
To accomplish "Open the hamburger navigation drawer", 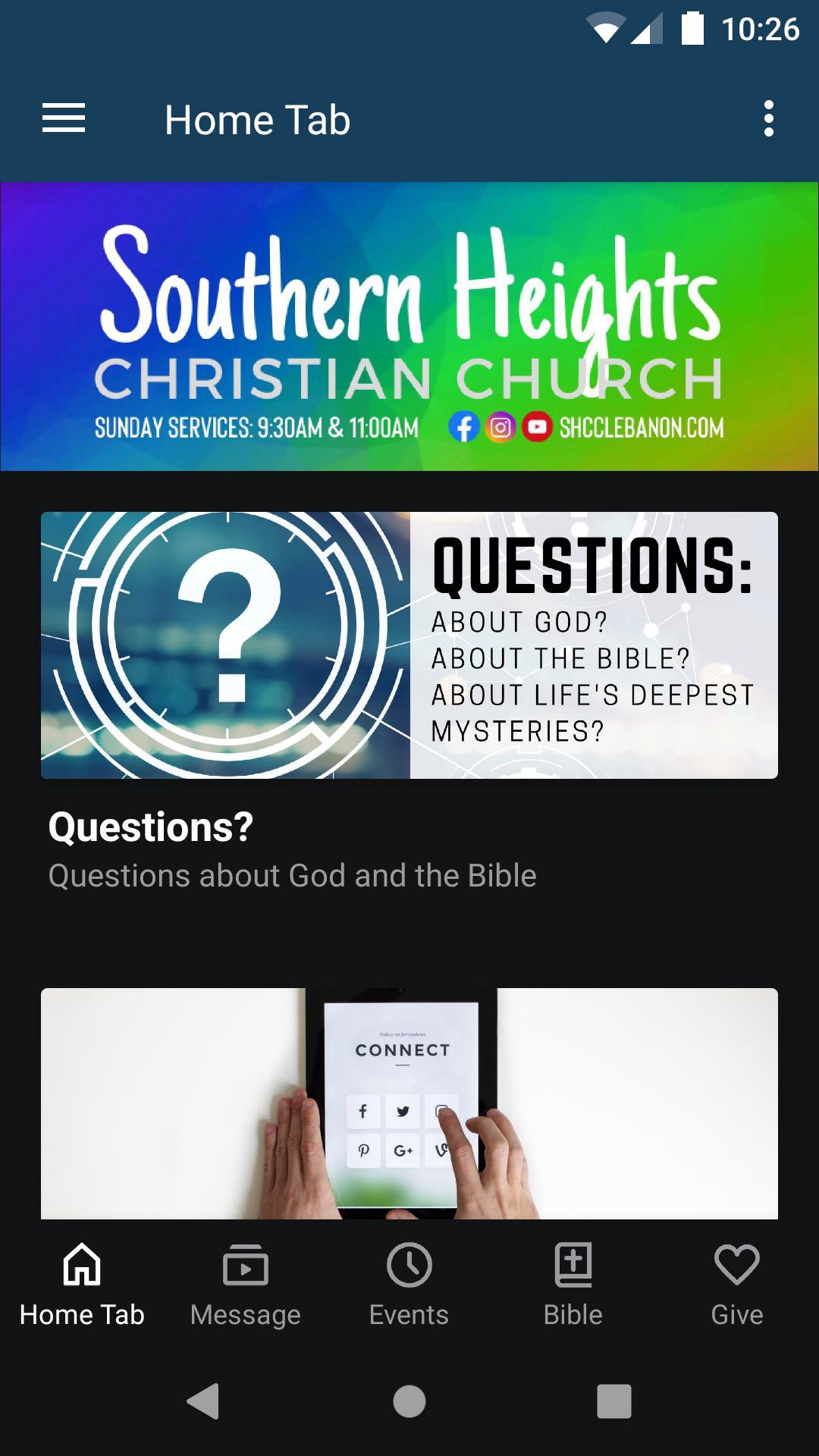I will tap(64, 119).
